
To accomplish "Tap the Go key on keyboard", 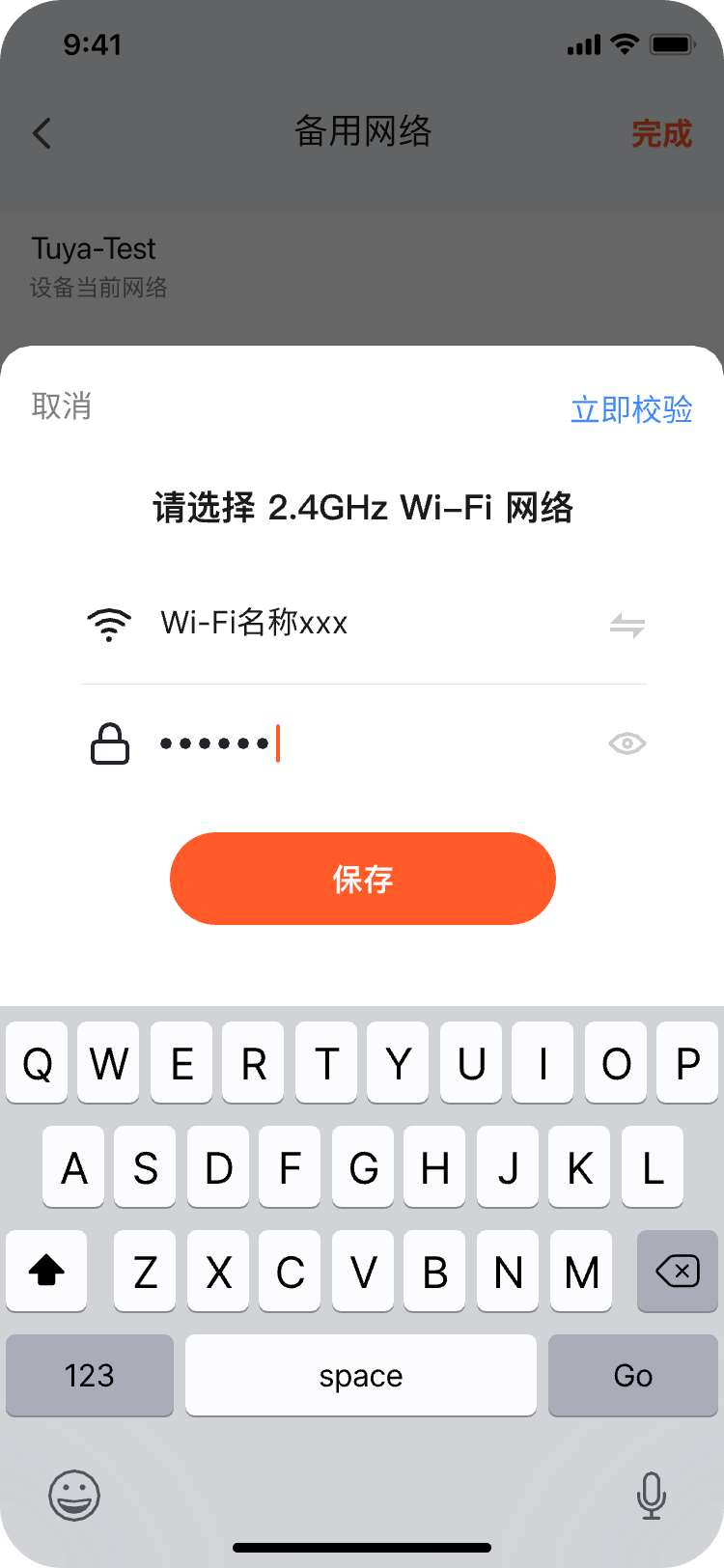I will coord(633,1375).
